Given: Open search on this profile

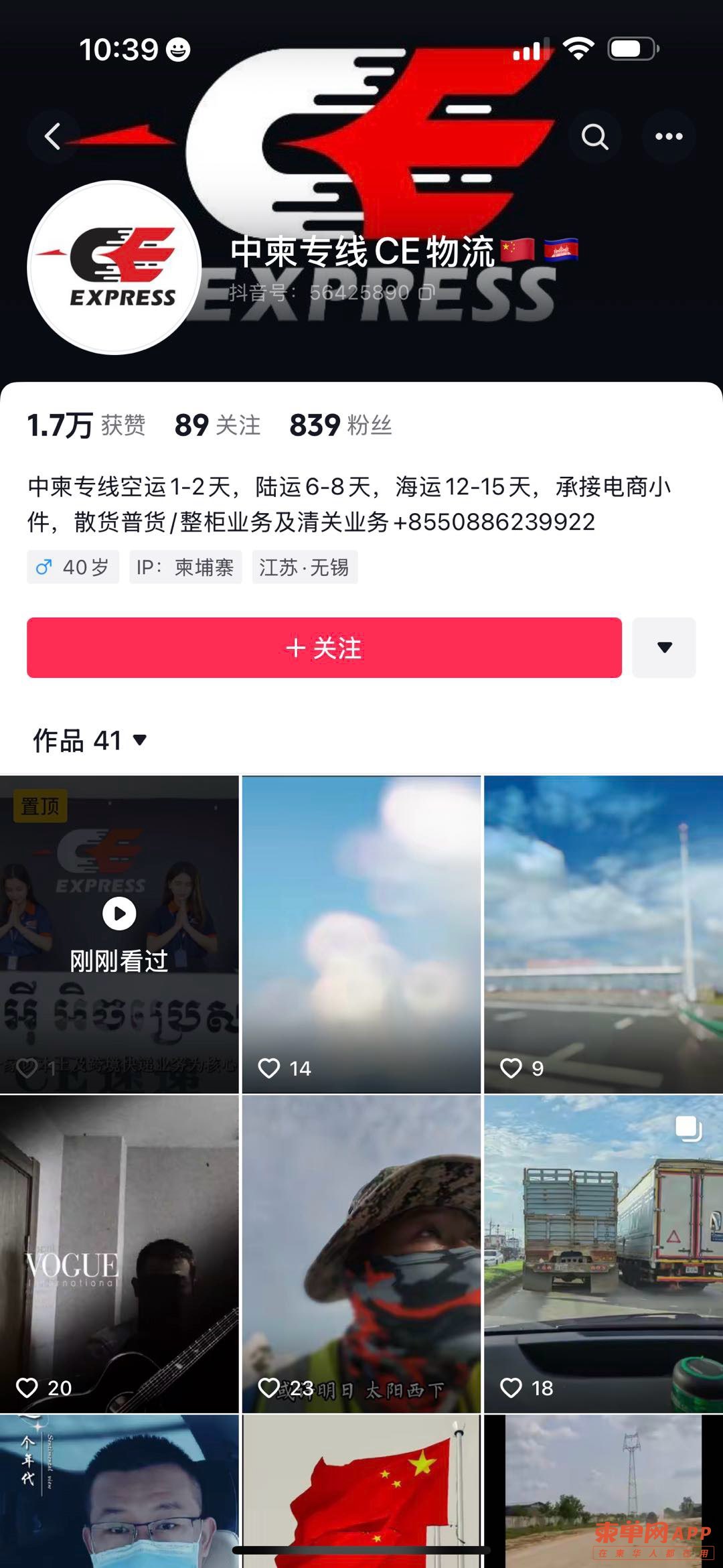Looking at the screenshot, I should [x=594, y=137].
